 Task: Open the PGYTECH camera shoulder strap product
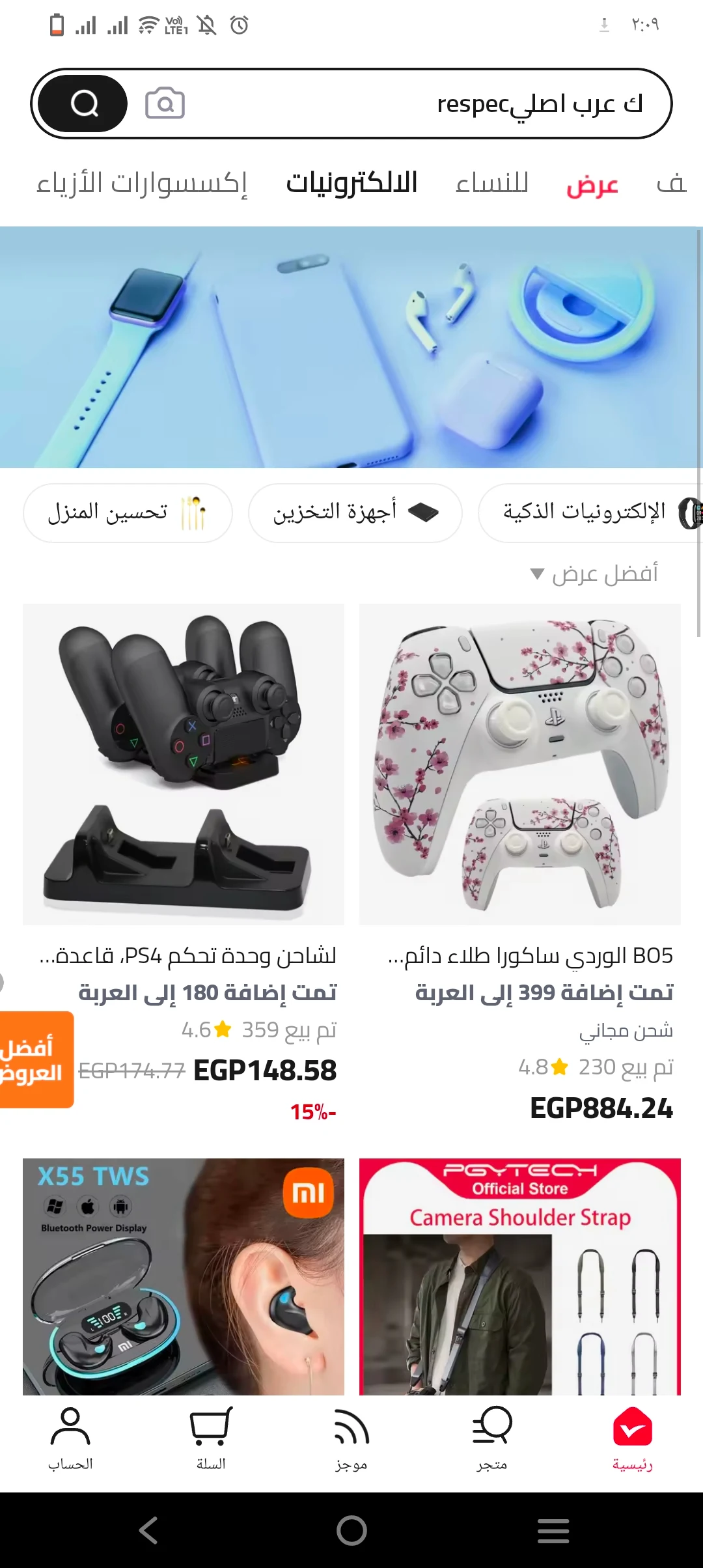pos(519,1276)
